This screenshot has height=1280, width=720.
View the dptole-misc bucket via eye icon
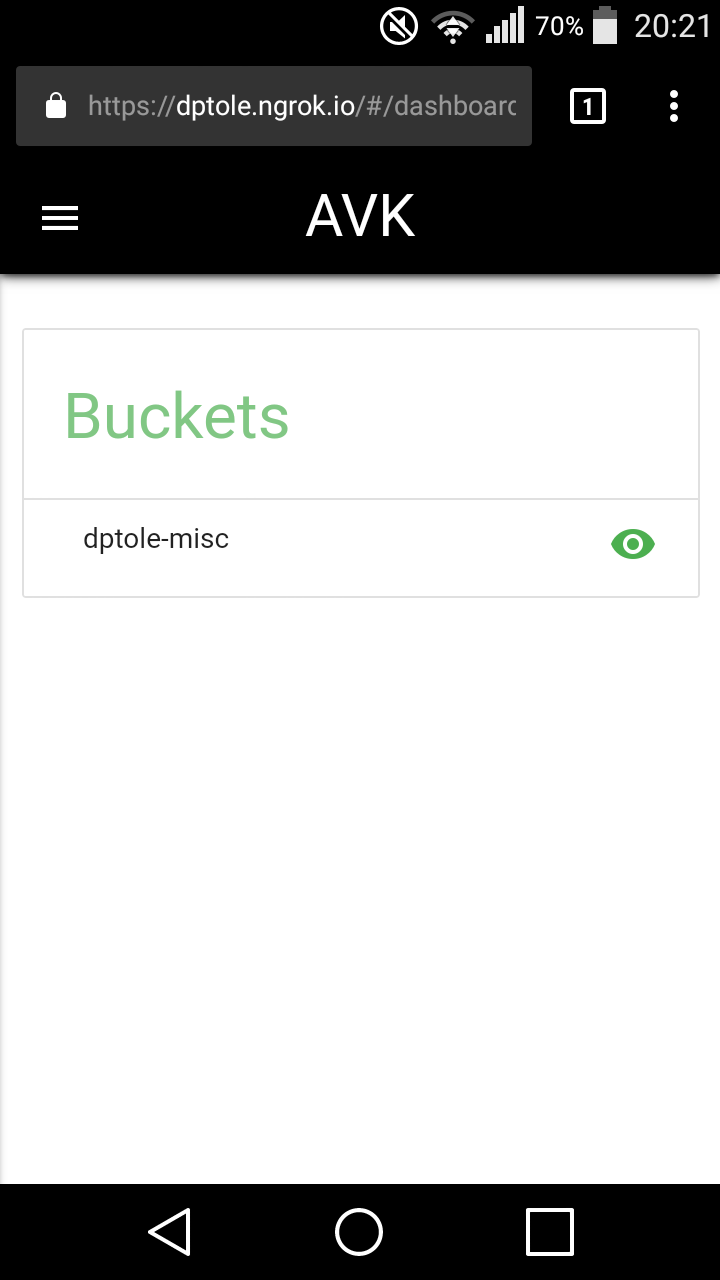[632, 544]
